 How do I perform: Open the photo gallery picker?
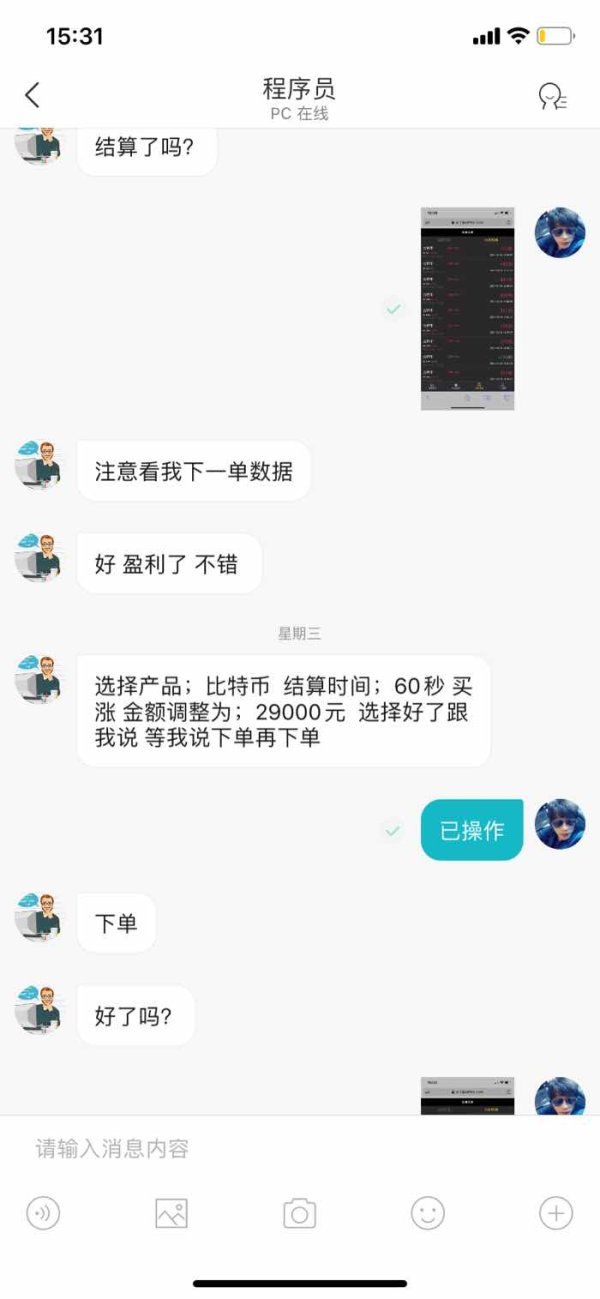[x=171, y=1213]
